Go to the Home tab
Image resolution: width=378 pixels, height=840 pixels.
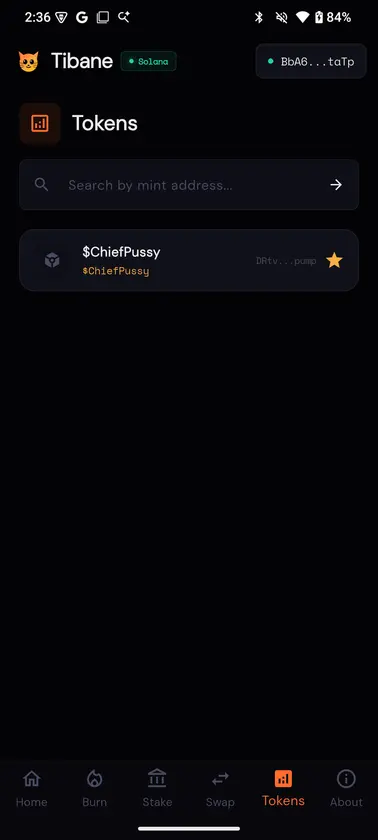coord(32,789)
